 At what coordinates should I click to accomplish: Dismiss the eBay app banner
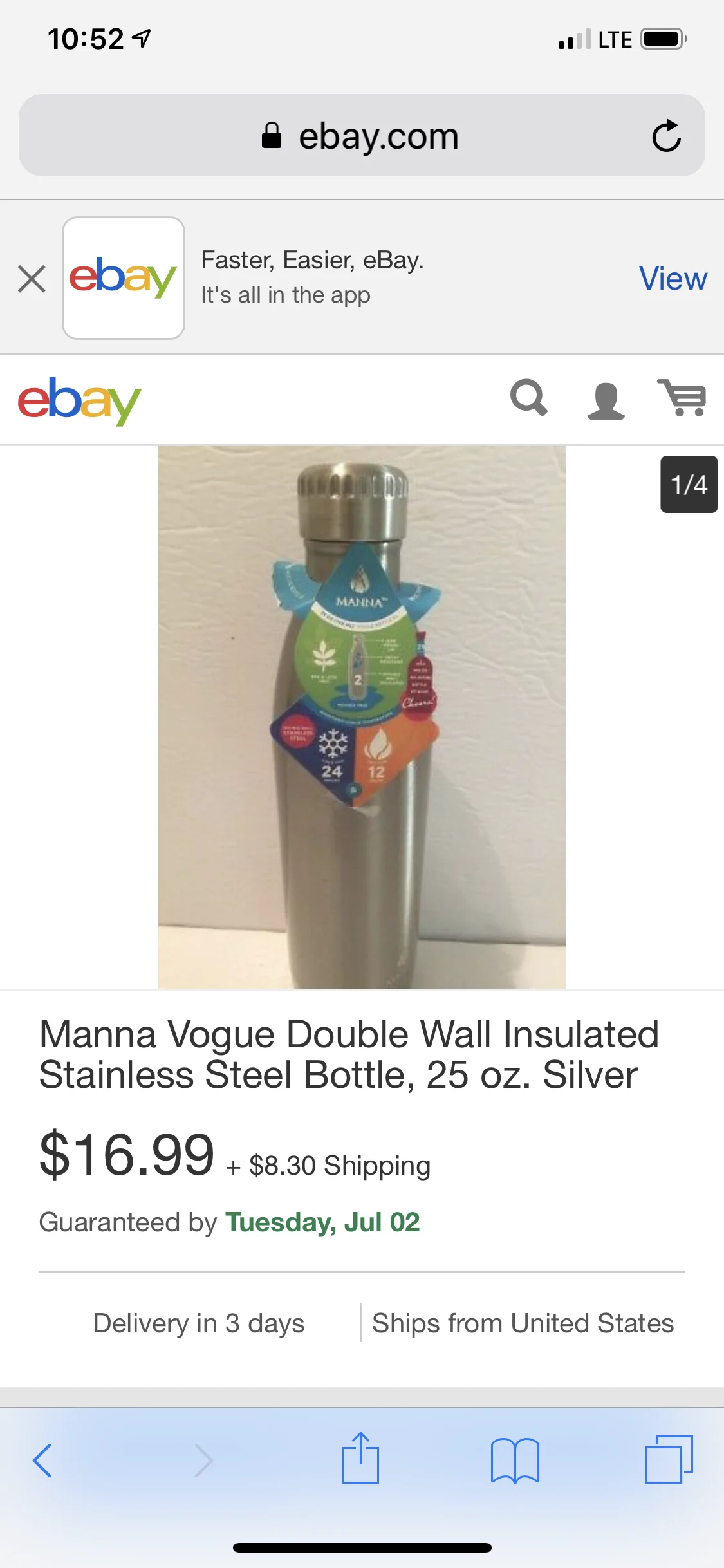[x=32, y=279]
